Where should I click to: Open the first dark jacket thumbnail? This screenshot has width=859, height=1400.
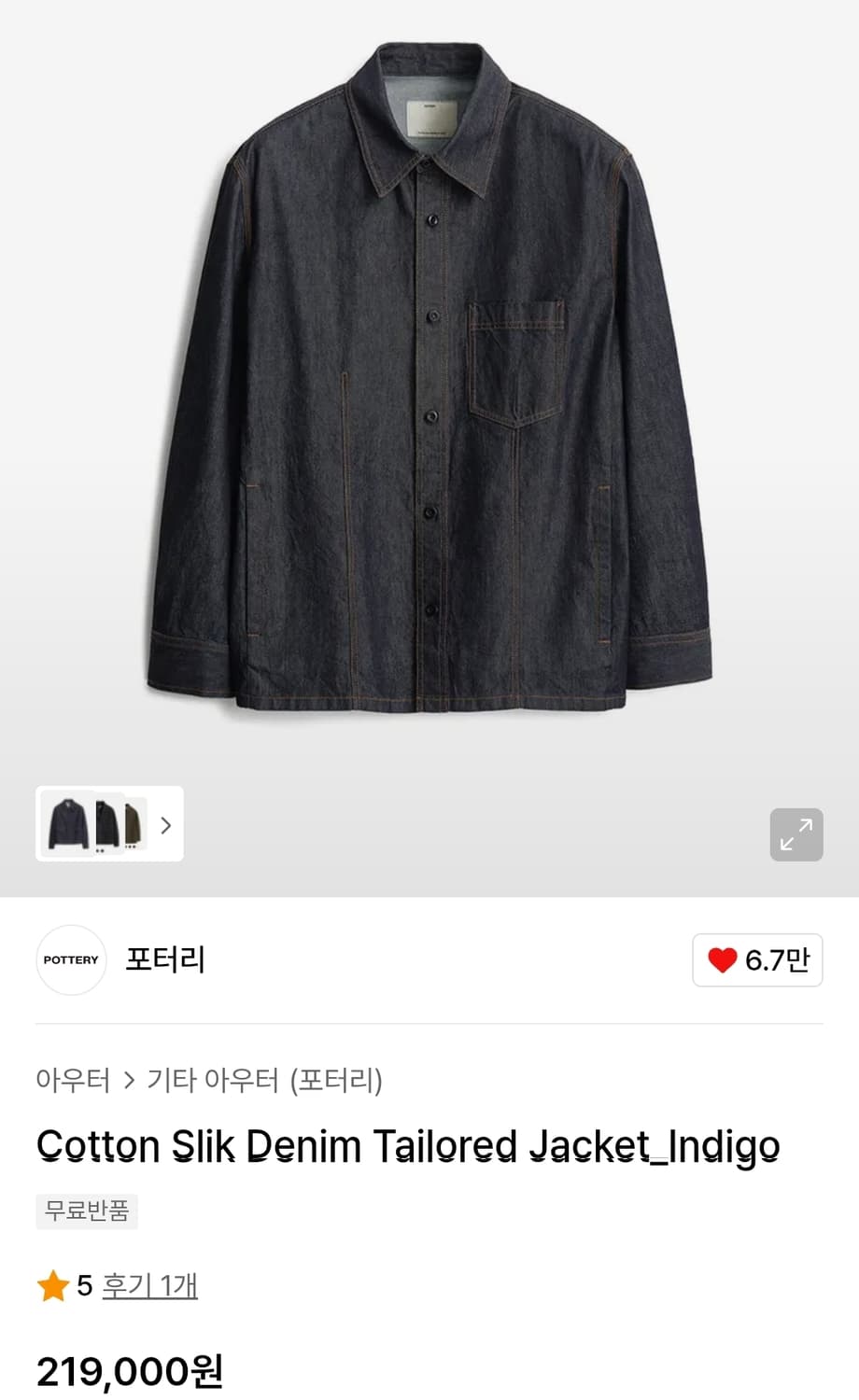68,825
